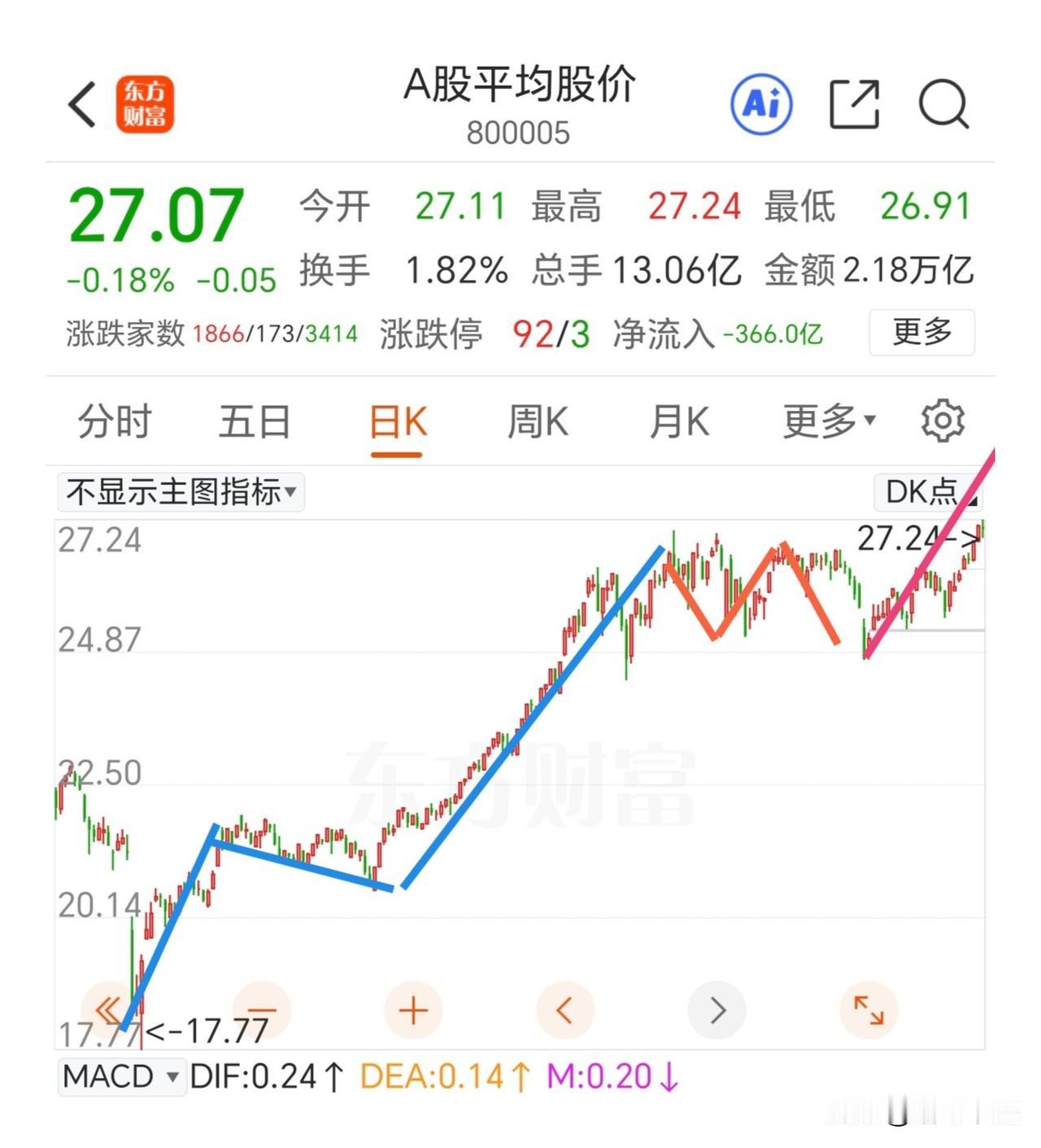Open chart settings via the gear icon
Screen dimensions: 1041x1148
click(943, 421)
